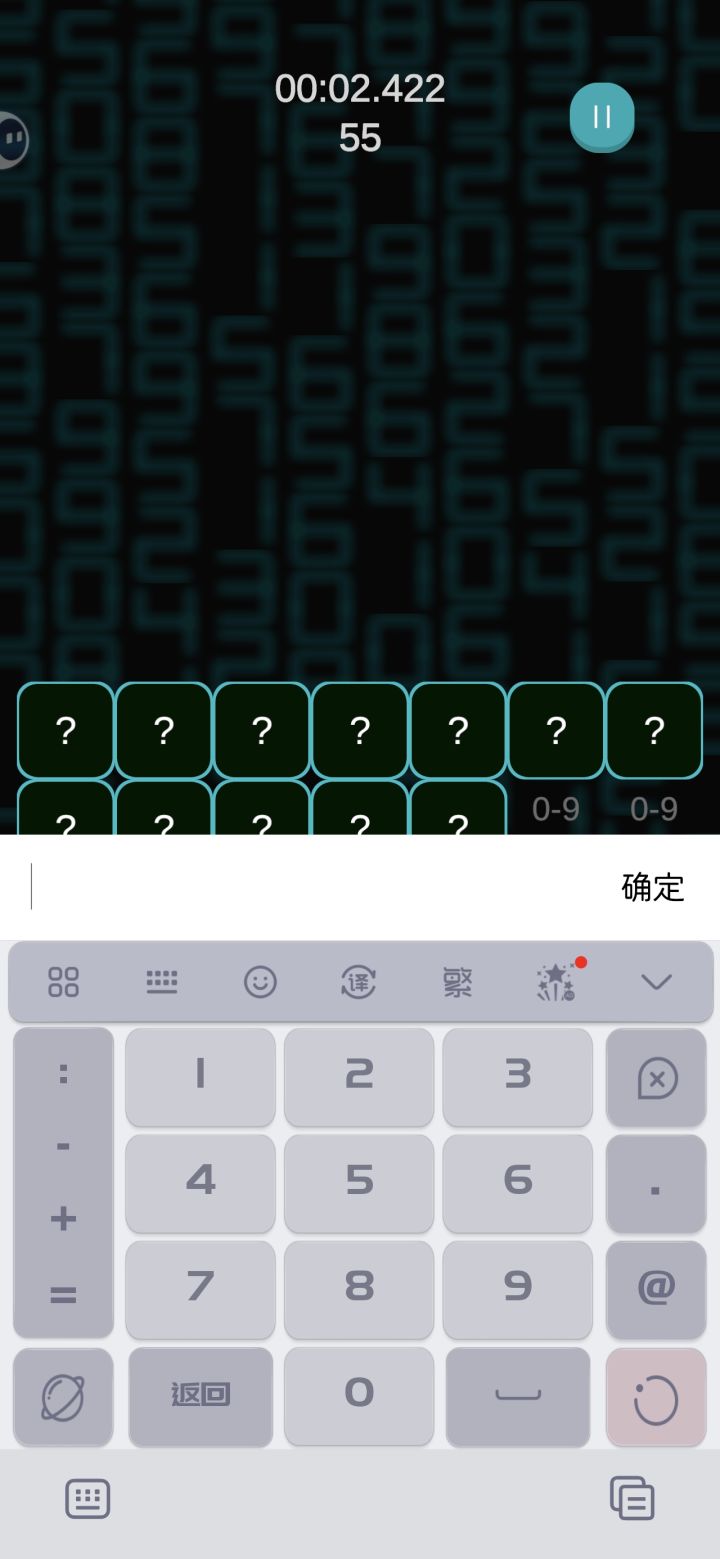This screenshot has height=1559, width=720.
Task: Open the clipboard icon at bottom right
Action: click(x=633, y=1499)
